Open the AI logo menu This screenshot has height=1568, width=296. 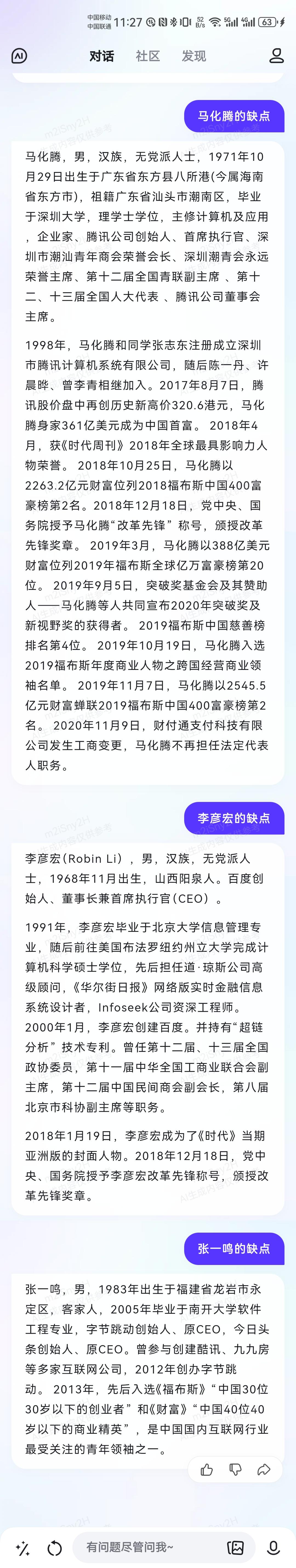(19, 56)
